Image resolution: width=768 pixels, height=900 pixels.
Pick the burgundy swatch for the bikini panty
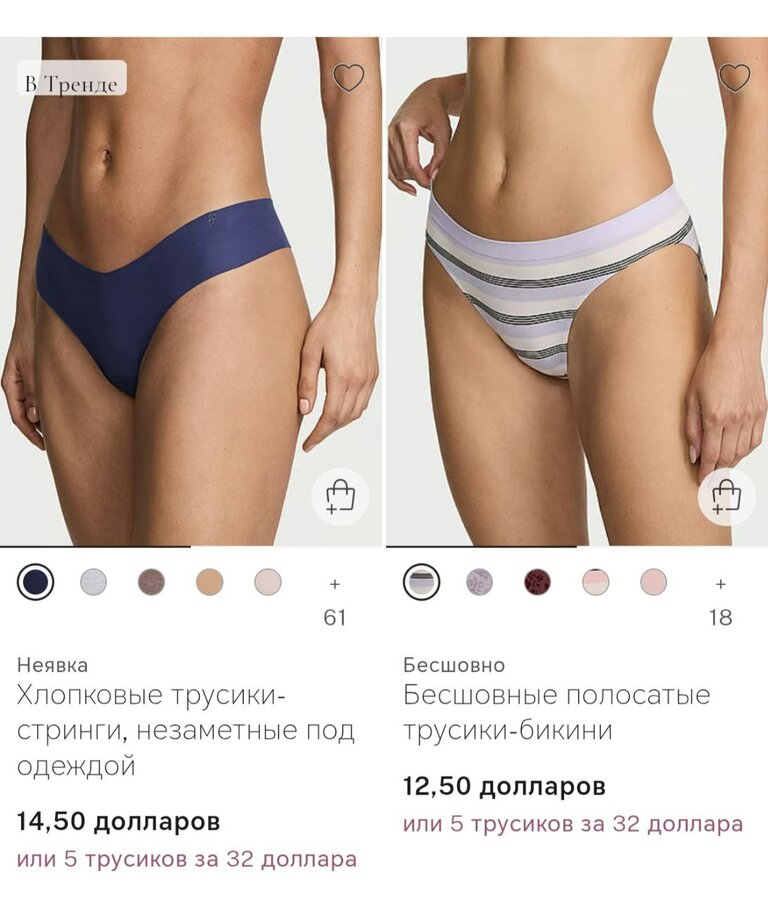point(537,582)
